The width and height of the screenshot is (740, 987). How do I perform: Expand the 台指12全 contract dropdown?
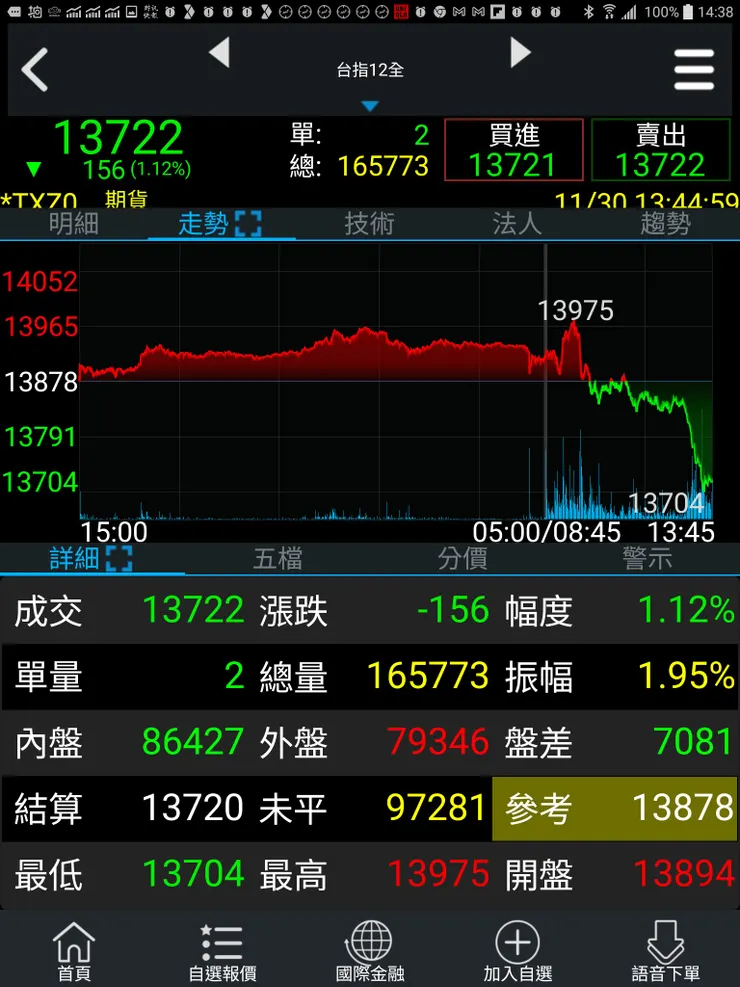pyautogui.click(x=370, y=82)
